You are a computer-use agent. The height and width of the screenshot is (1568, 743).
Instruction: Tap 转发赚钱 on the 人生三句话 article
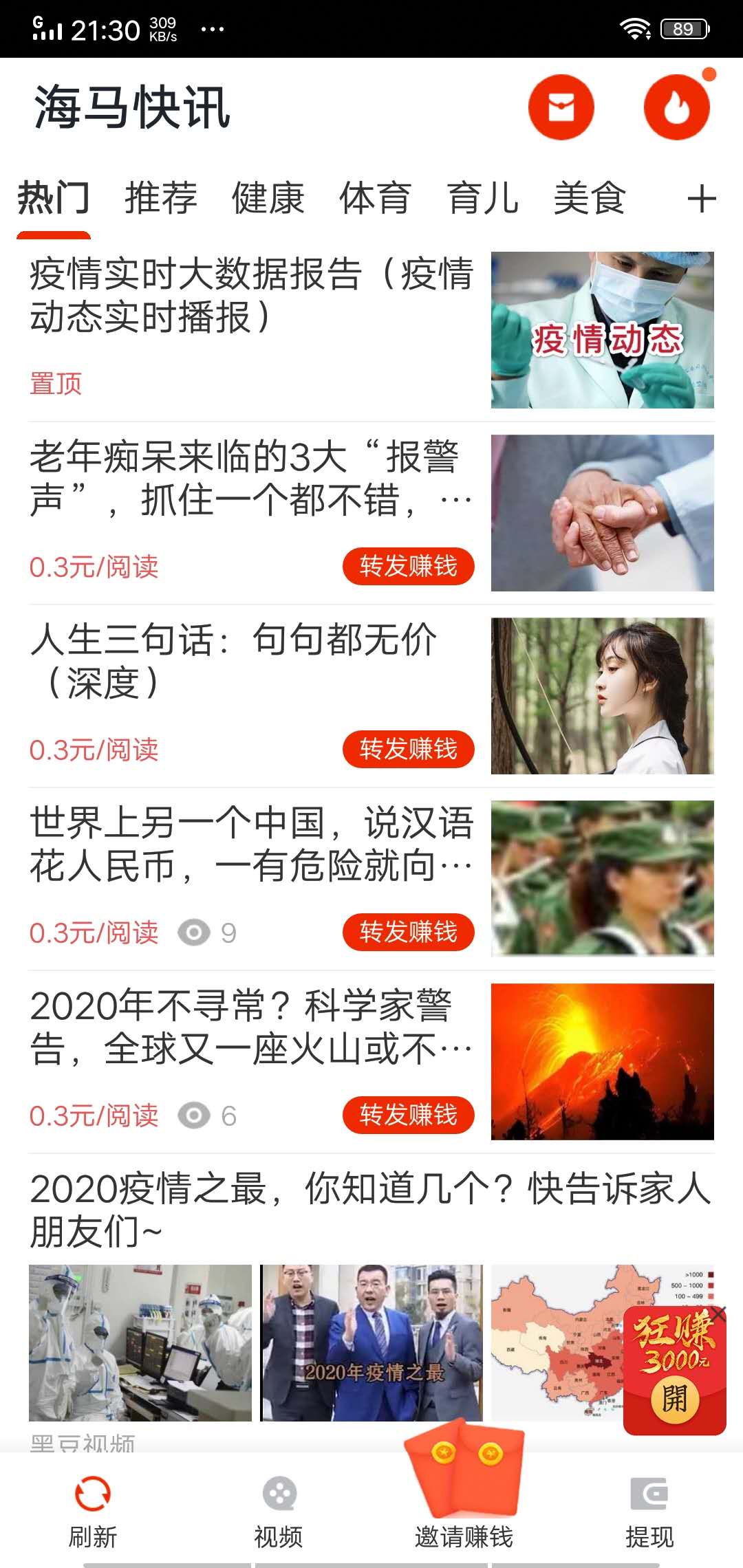[x=408, y=750]
